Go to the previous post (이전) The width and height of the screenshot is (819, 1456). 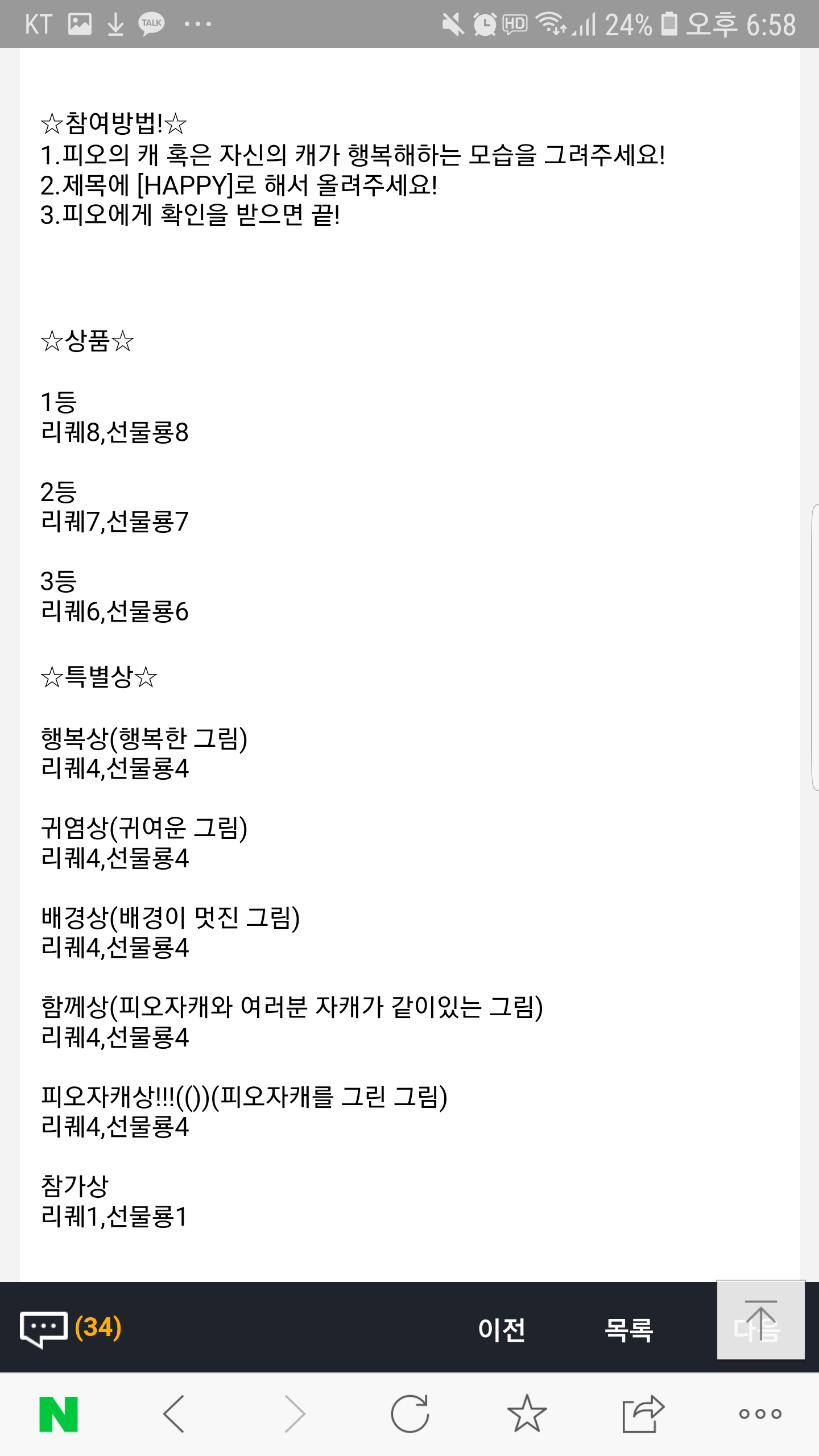coord(502,1330)
